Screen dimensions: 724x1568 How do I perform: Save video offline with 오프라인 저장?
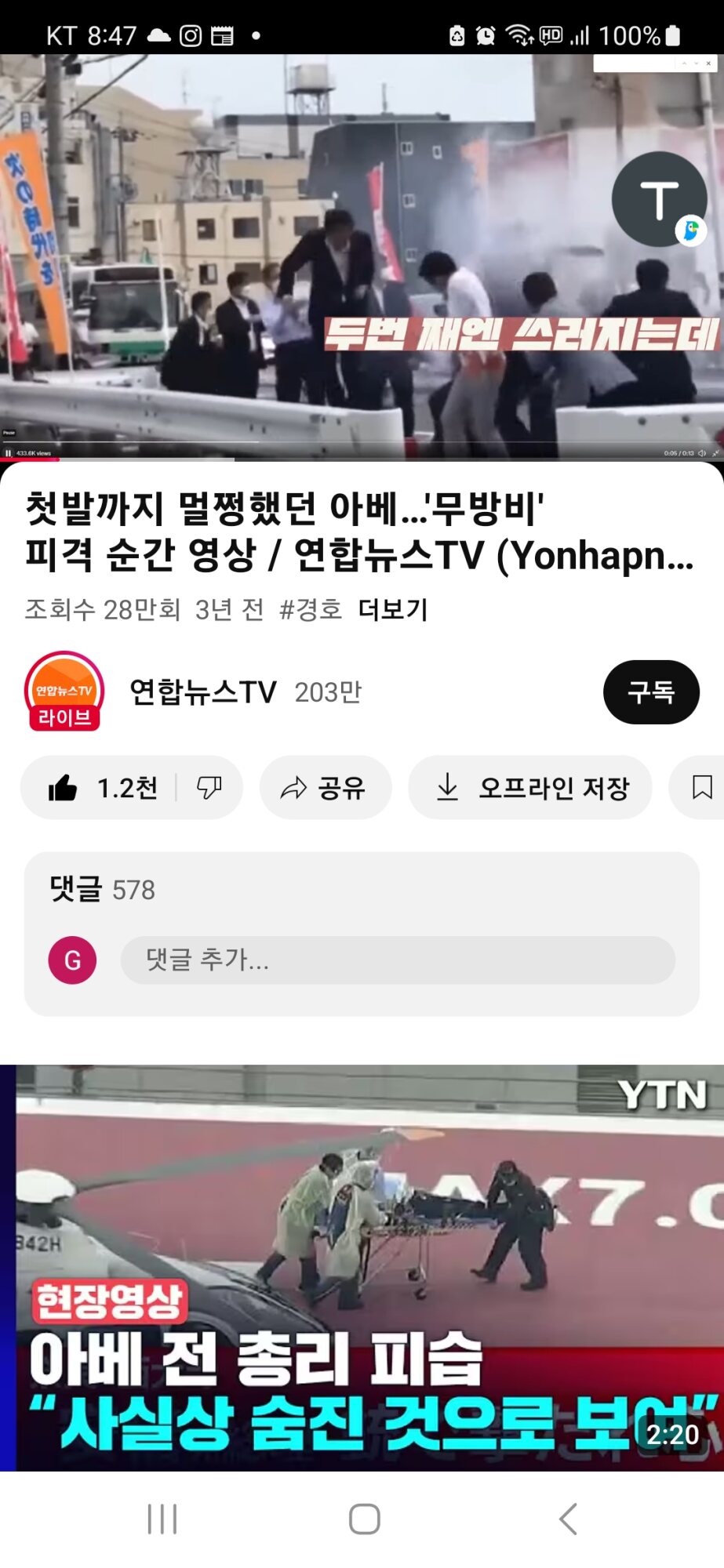(530, 787)
